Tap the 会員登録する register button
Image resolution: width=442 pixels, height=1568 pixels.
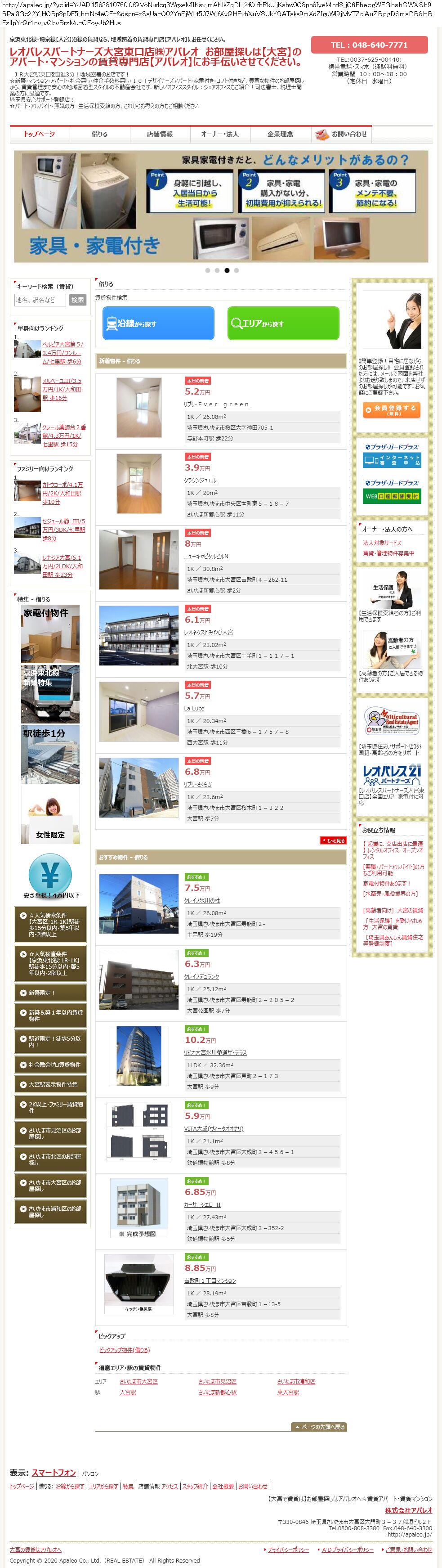click(391, 410)
